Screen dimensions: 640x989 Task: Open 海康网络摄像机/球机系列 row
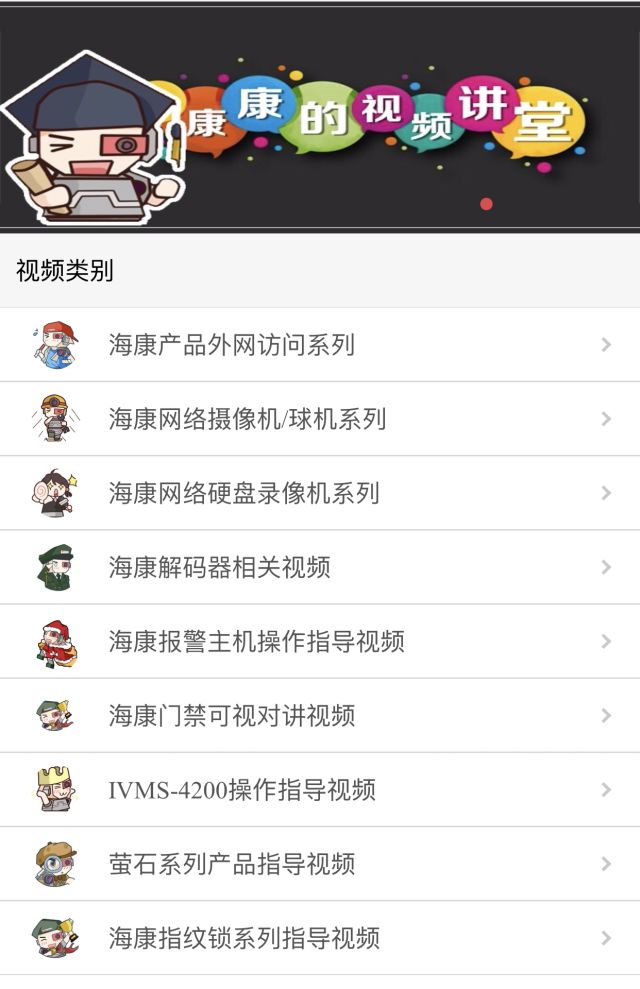[247, 419]
